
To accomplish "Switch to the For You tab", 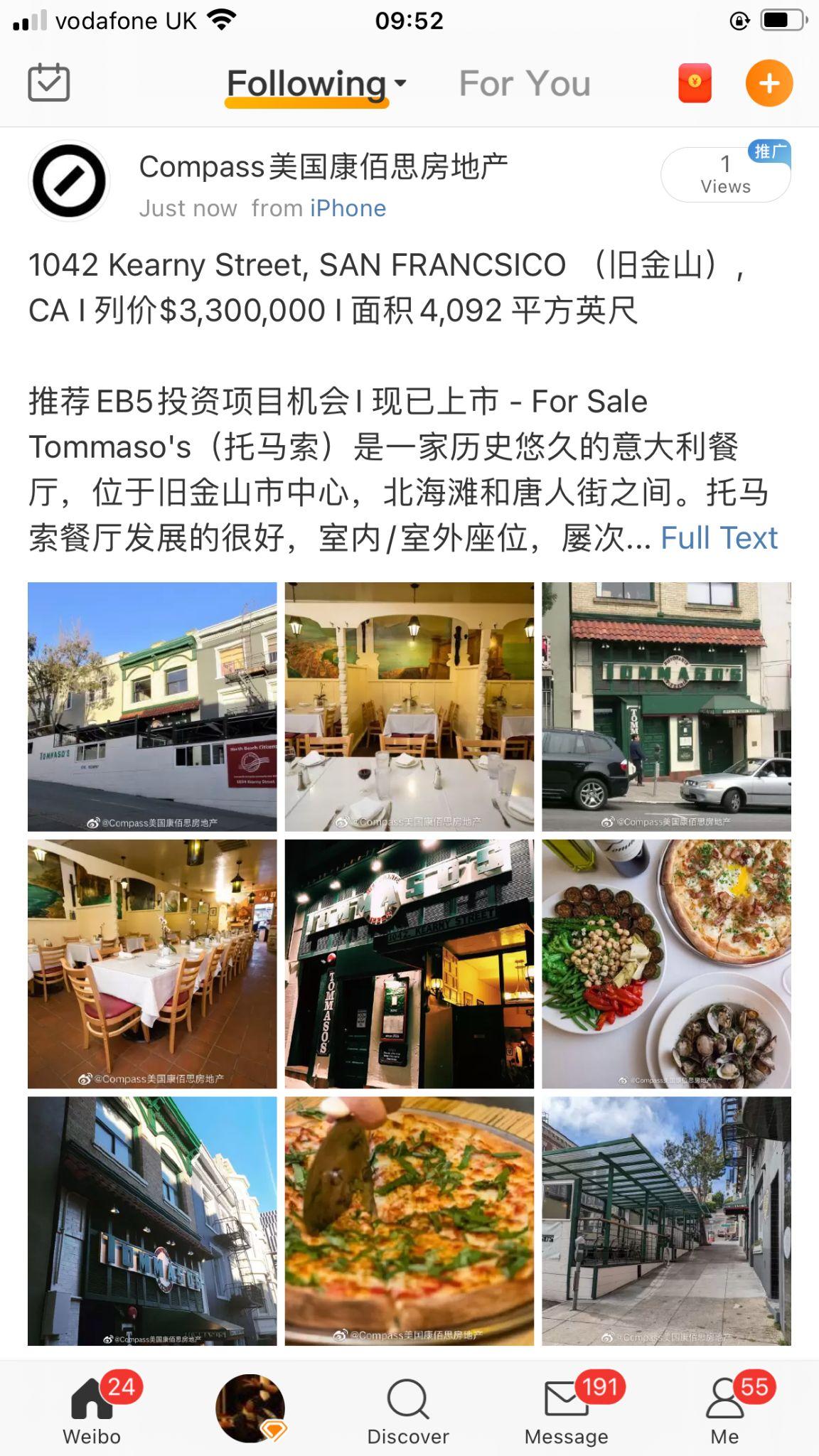I will point(525,84).
